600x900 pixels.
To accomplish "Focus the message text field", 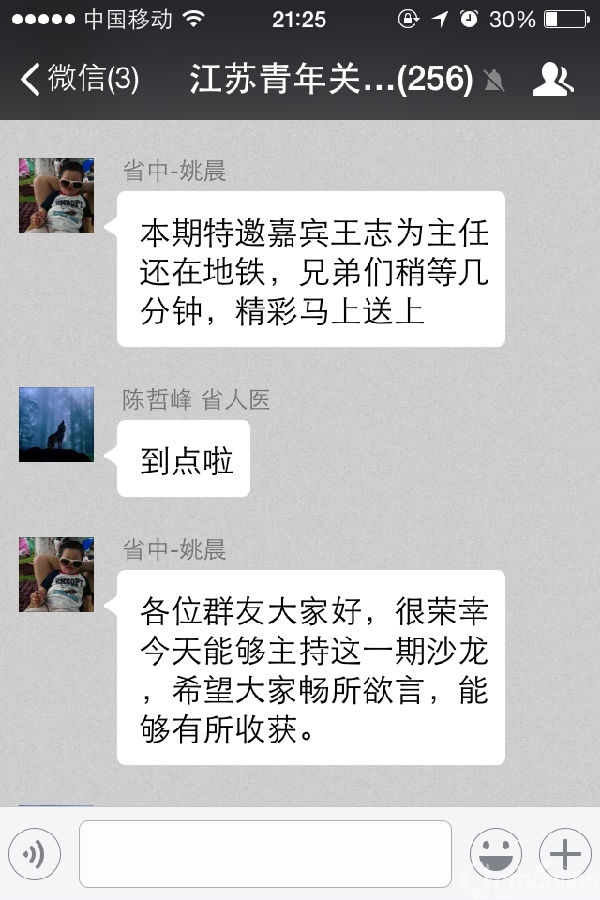I will (265, 854).
